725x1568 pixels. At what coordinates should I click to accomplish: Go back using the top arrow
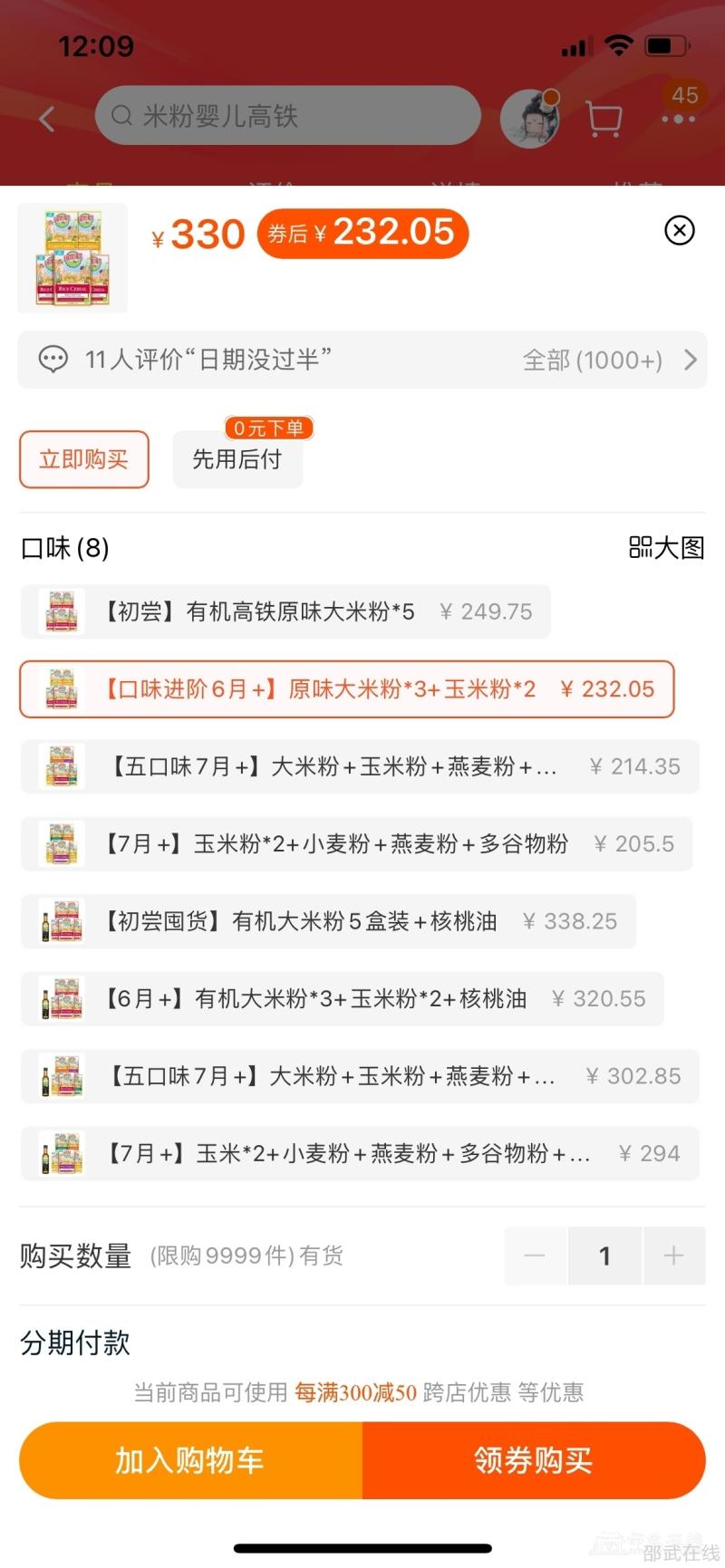[47, 118]
